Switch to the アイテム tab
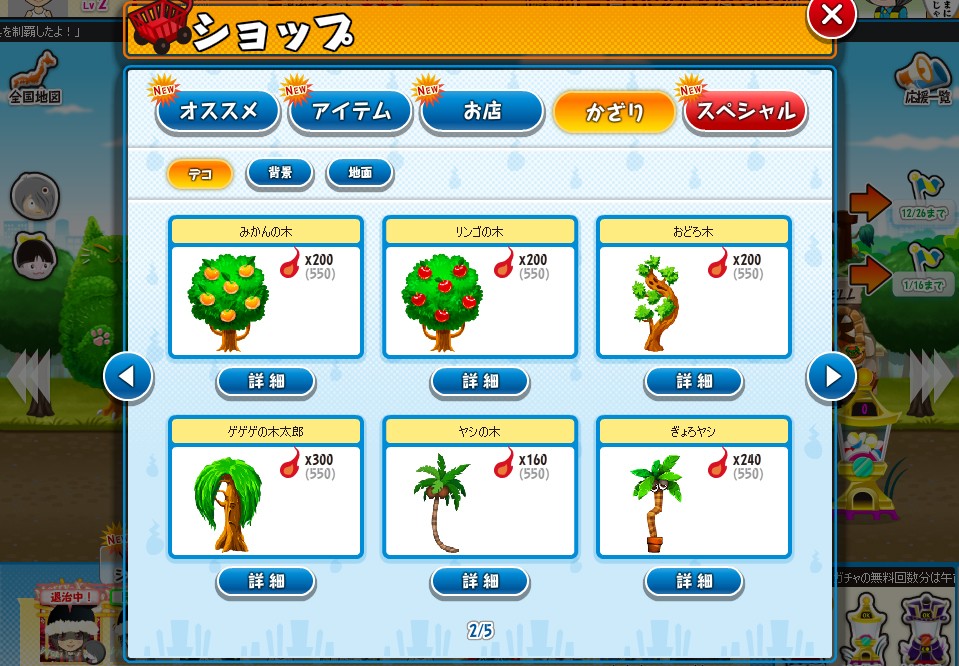 [351, 112]
